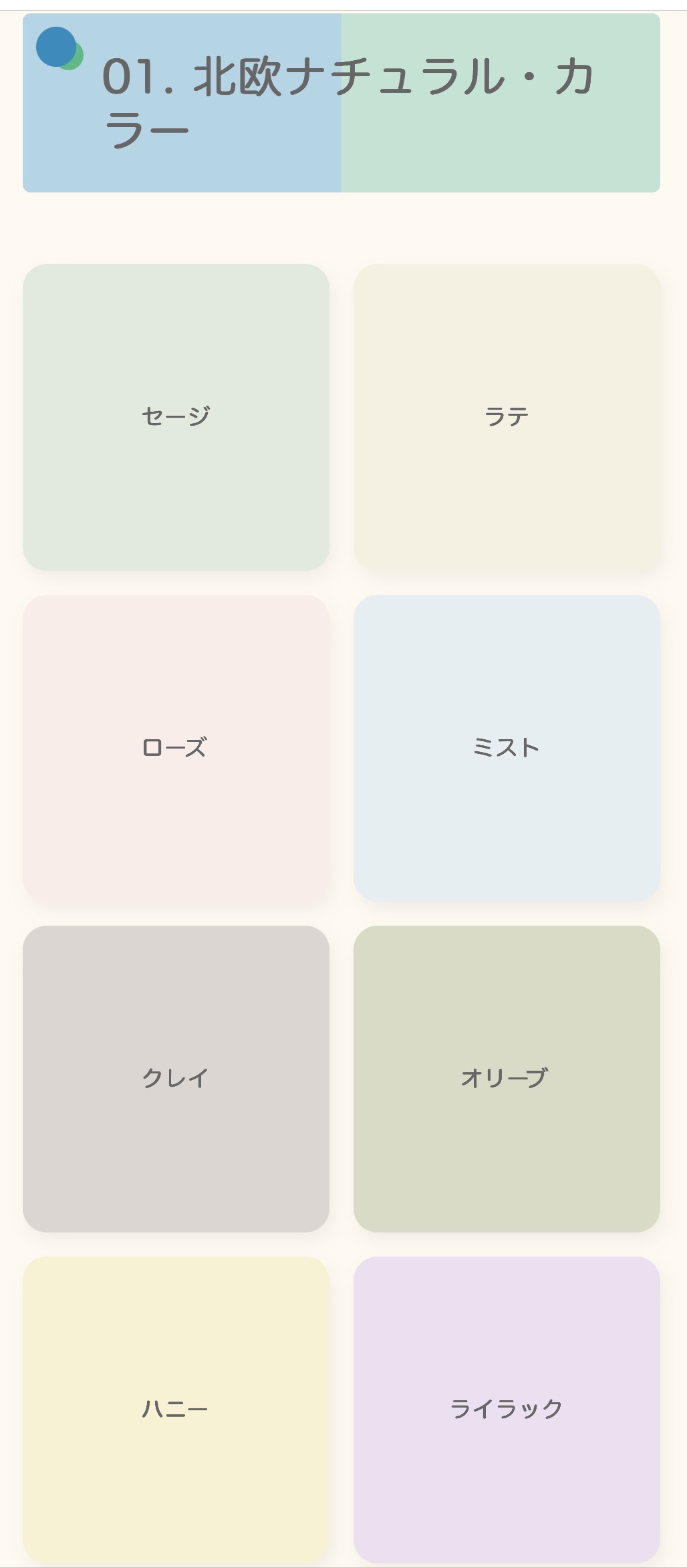Screen dimensions: 687x1568
Task: Tap the ハニー color card
Action: [176, 1409]
